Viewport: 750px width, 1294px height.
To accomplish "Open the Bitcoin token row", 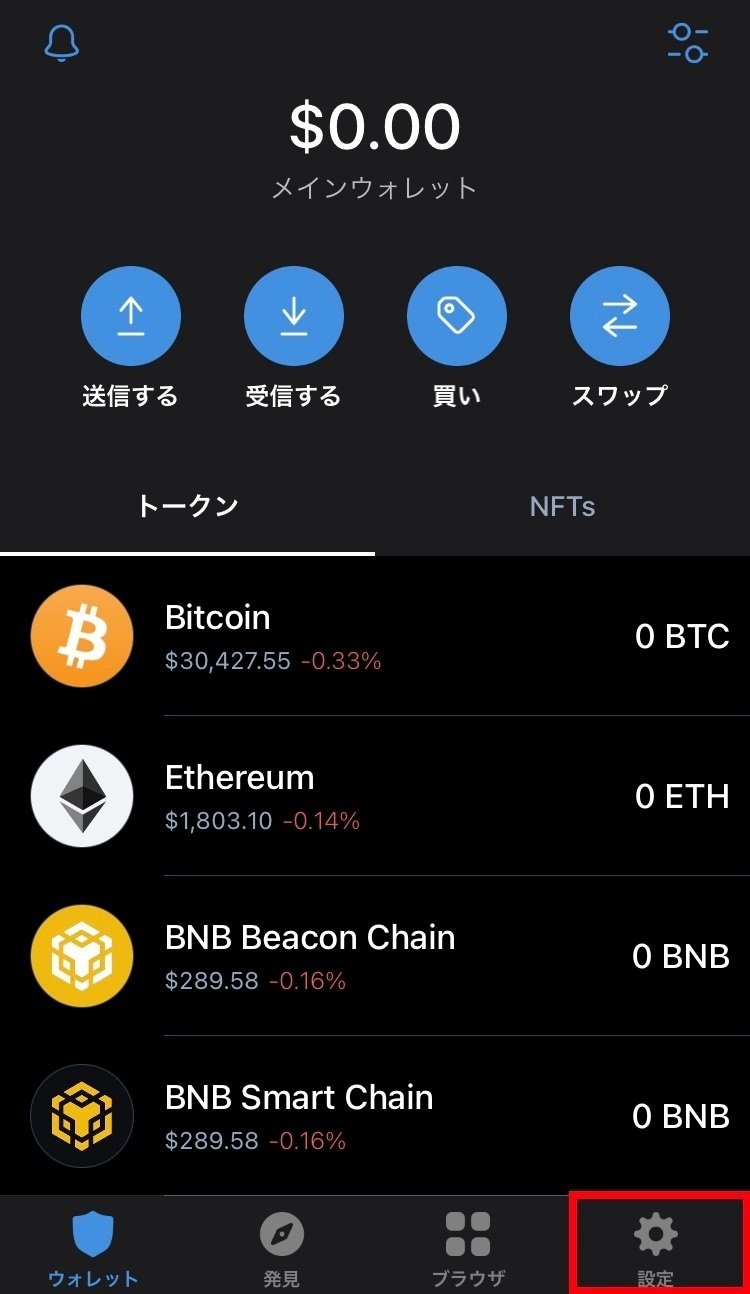I will (x=375, y=636).
